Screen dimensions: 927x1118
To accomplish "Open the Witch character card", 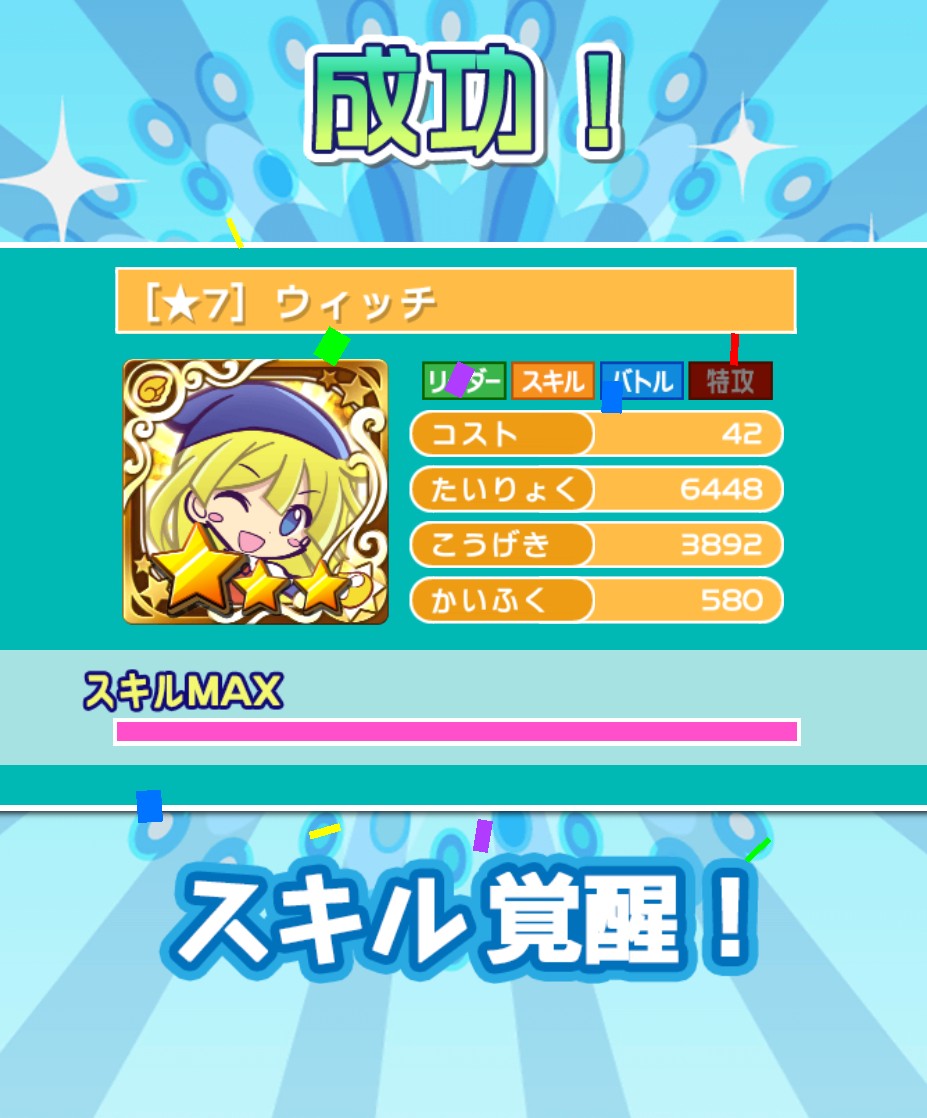I will (255, 491).
